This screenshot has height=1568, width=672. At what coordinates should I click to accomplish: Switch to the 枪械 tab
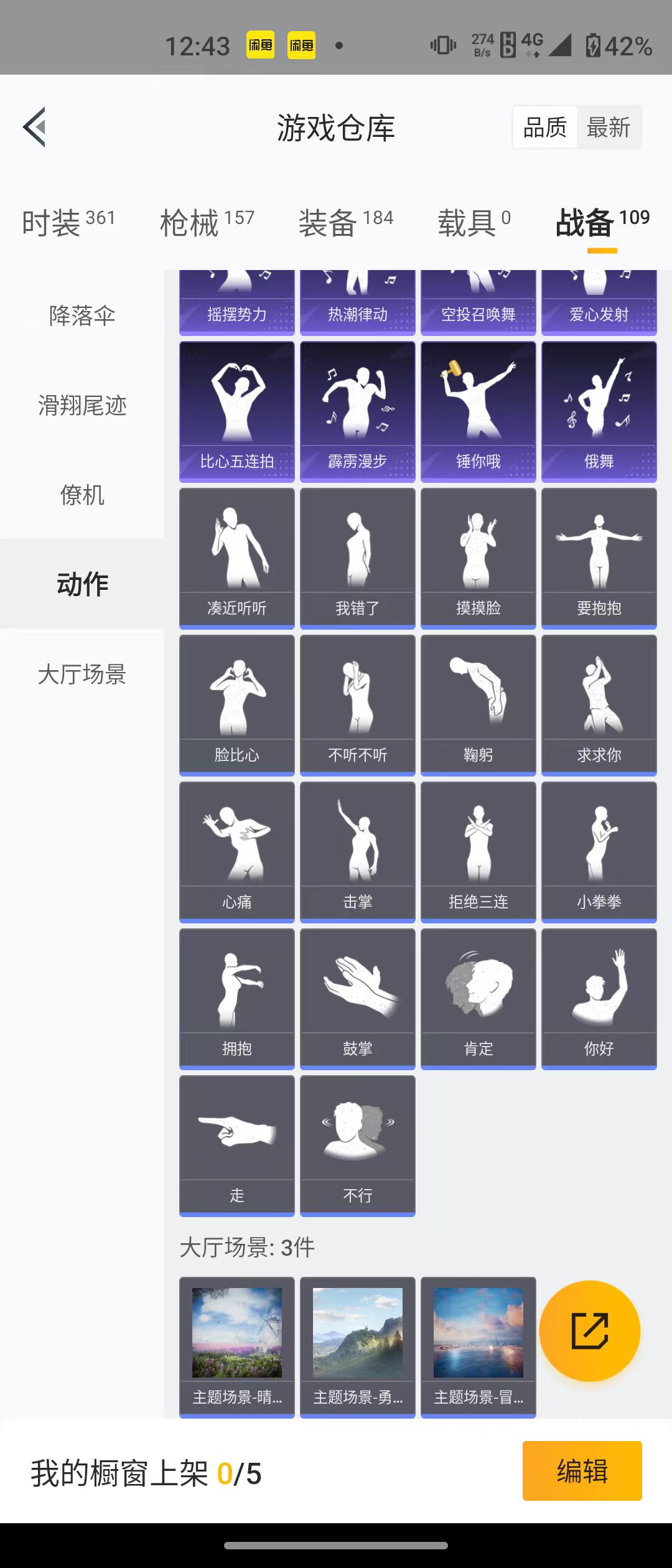[x=207, y=222]
